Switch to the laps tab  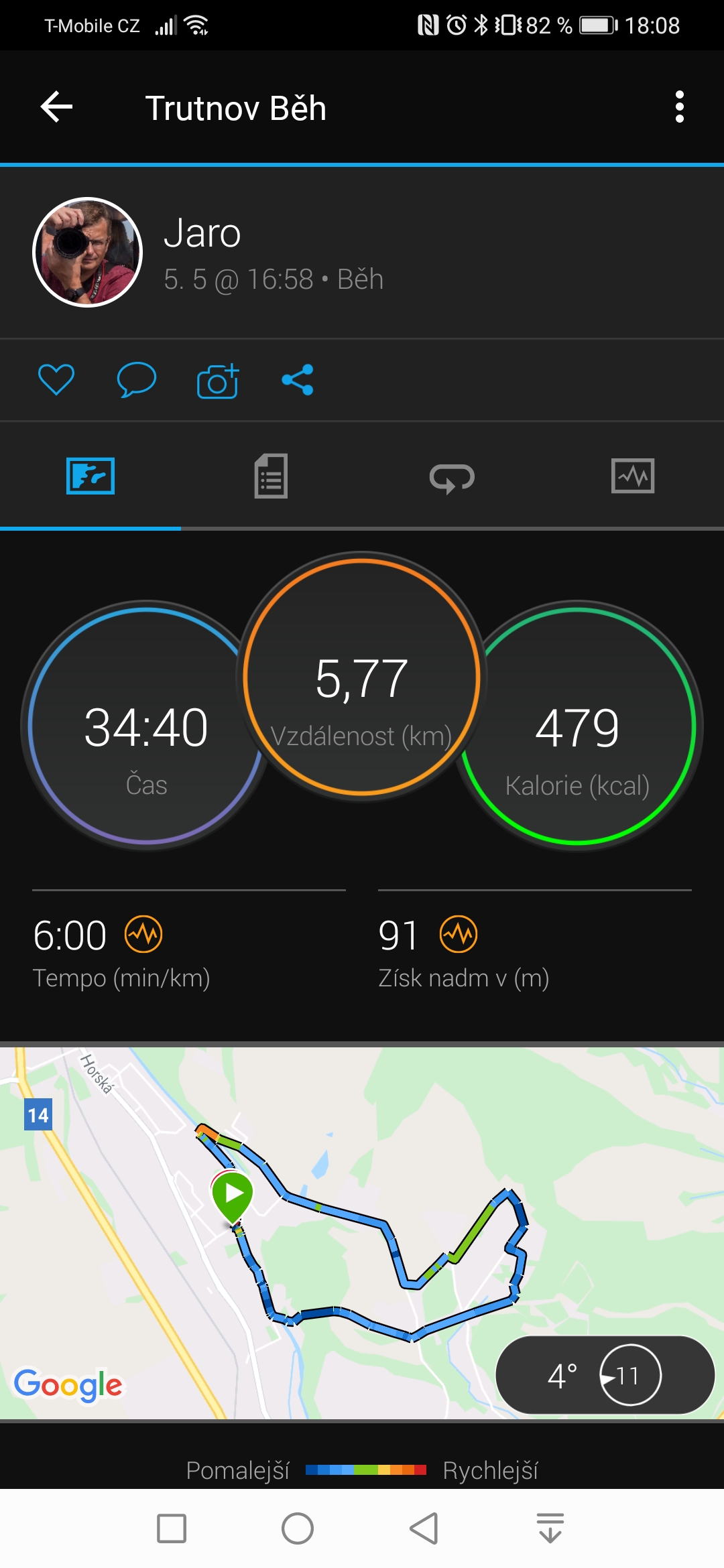(x=452, y=478)
